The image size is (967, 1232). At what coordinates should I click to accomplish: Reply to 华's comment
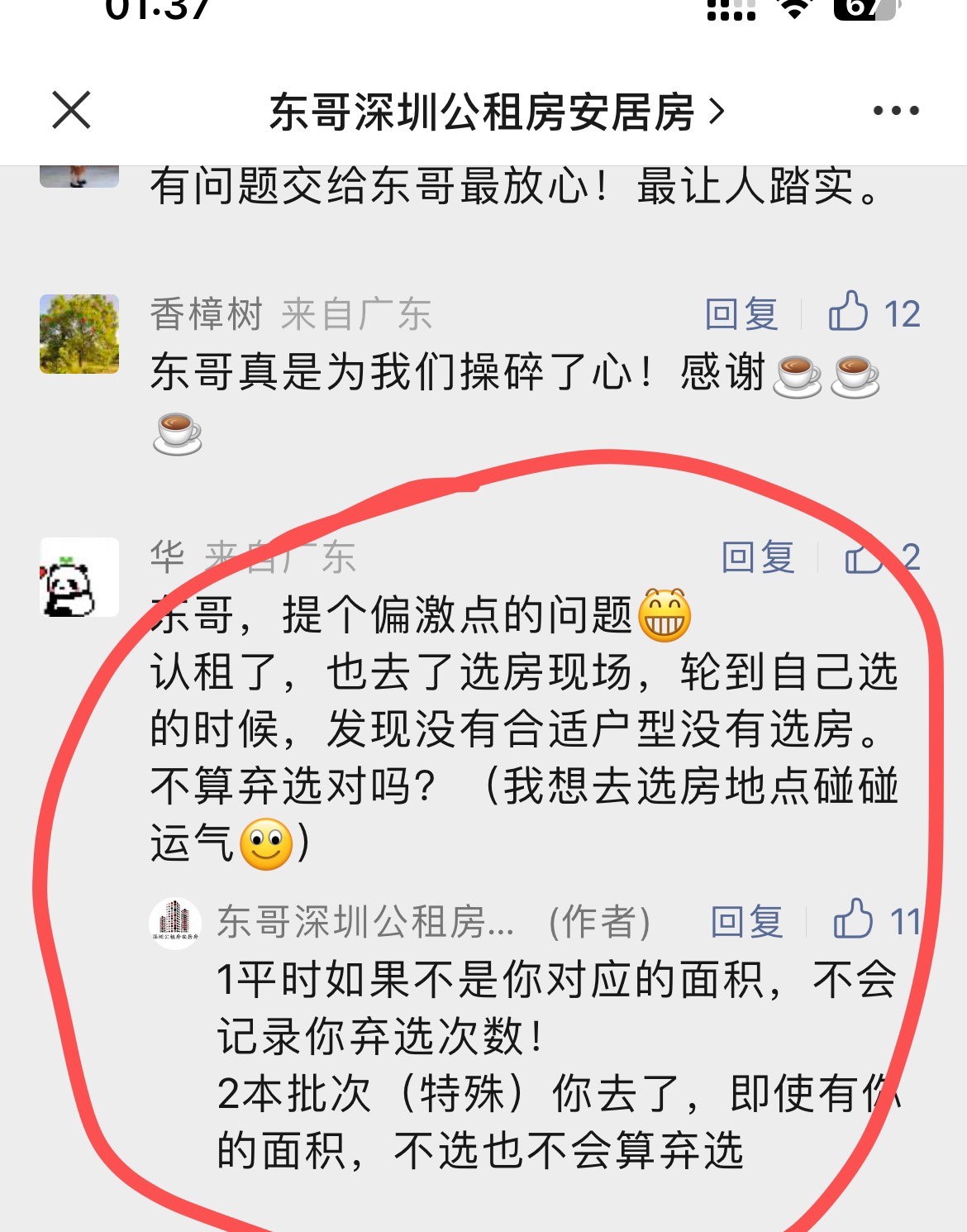tap(758, 557)
